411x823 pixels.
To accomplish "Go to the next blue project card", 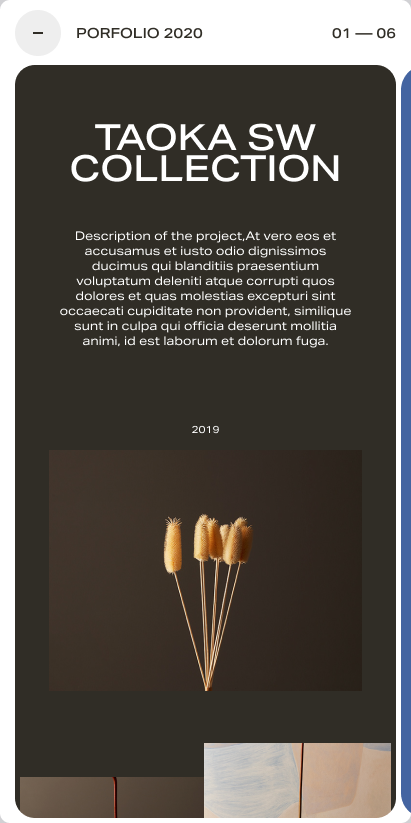I will tap(406, 441).
